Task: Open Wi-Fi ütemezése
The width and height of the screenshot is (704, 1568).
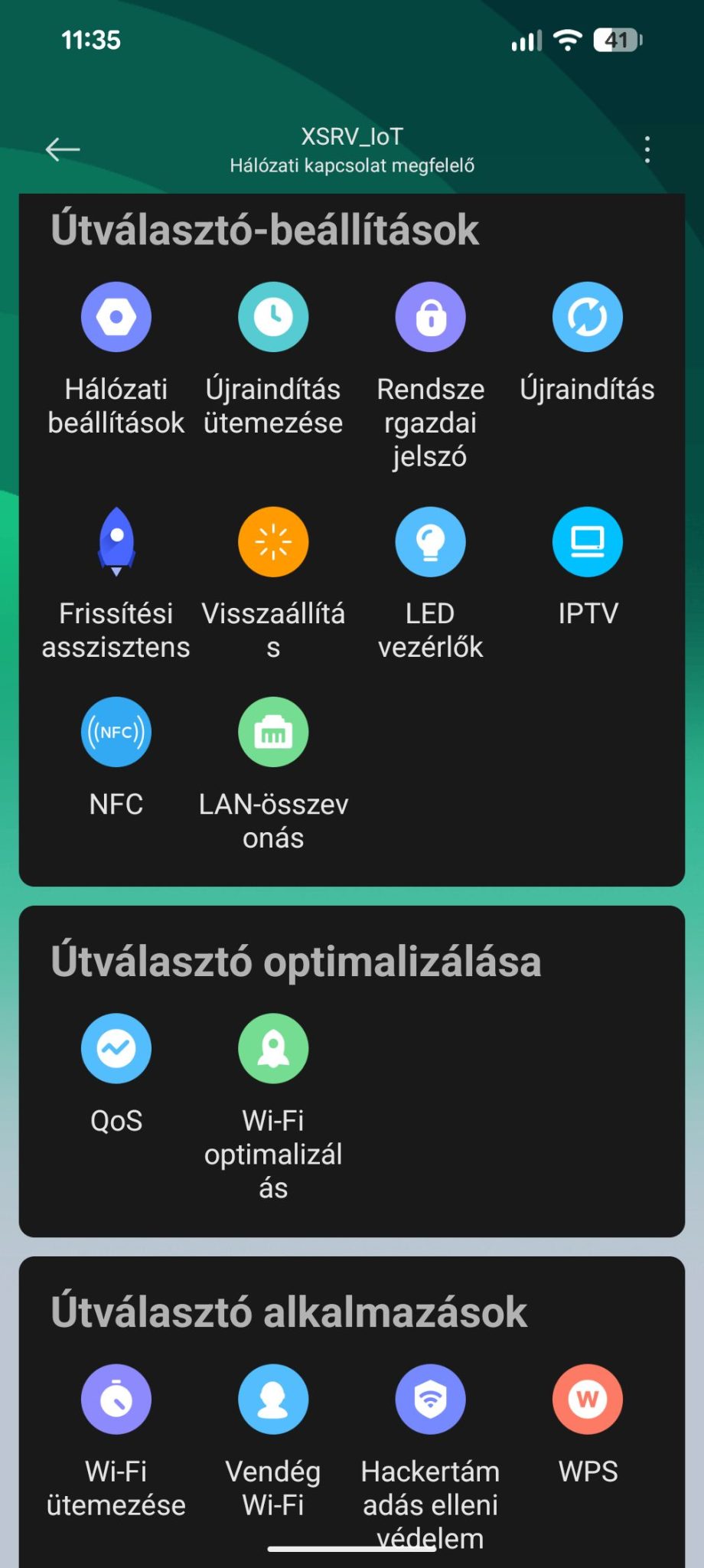Action: coord(116,1399)
